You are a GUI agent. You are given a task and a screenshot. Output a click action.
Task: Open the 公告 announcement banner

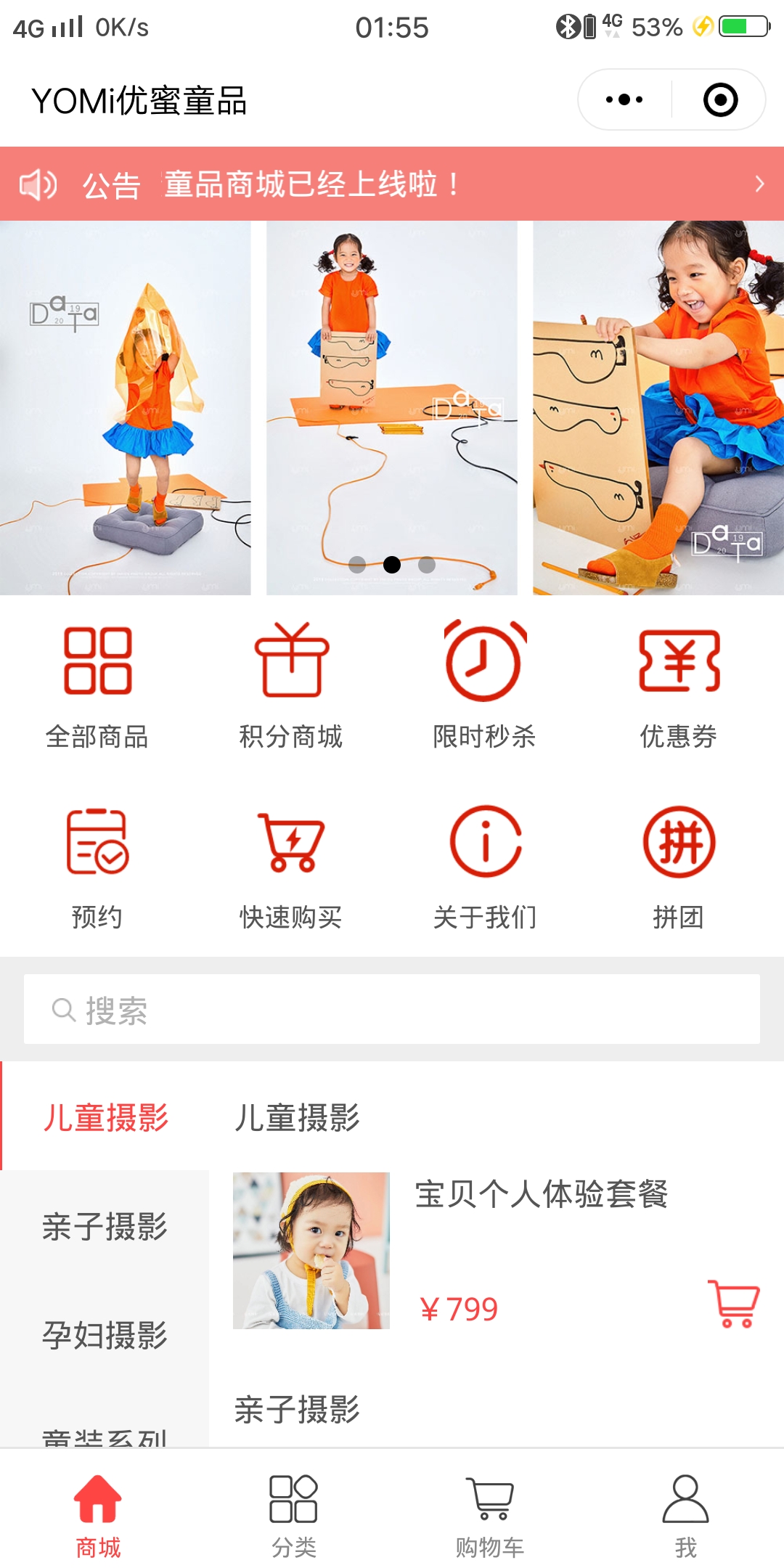click(x=392, y=184)
